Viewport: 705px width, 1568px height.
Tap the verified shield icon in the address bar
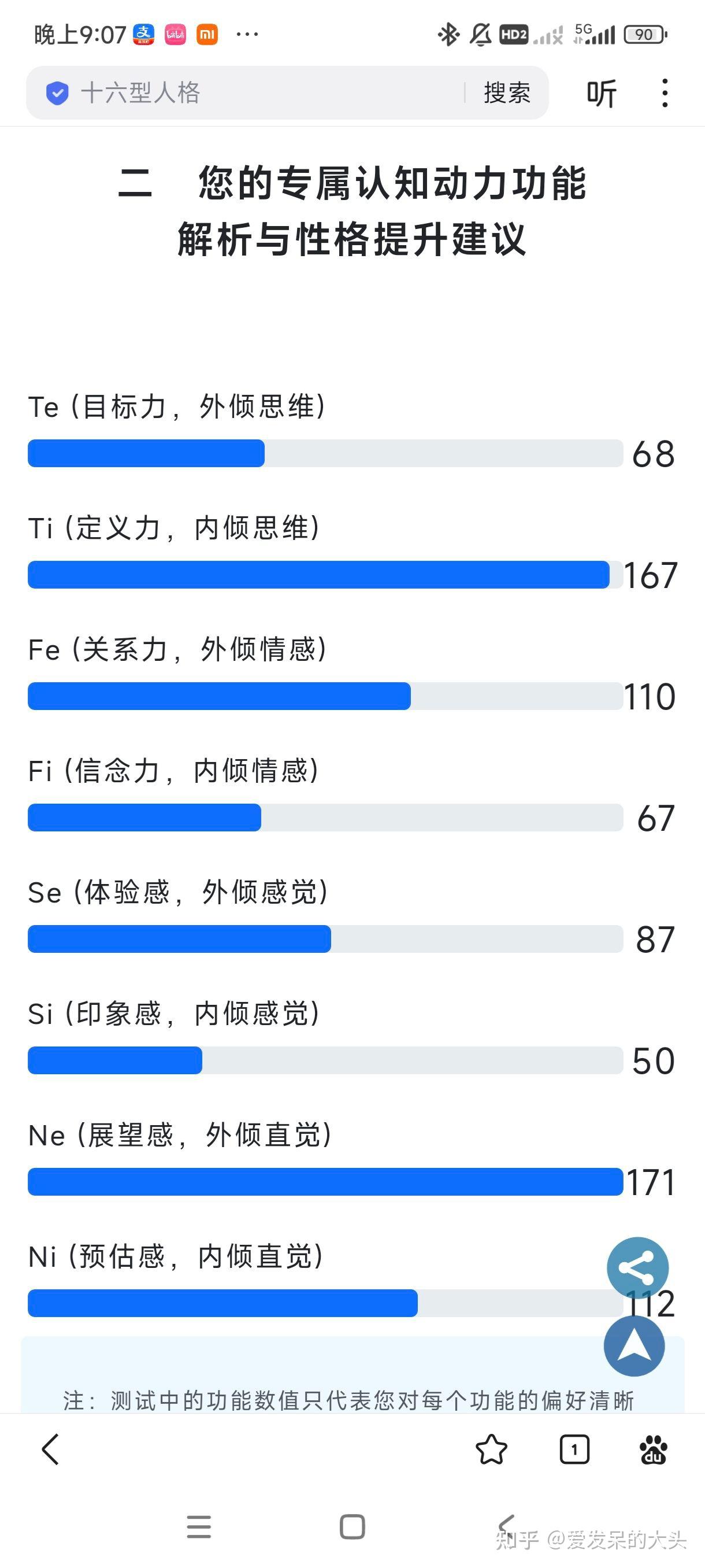click(57, 93)
